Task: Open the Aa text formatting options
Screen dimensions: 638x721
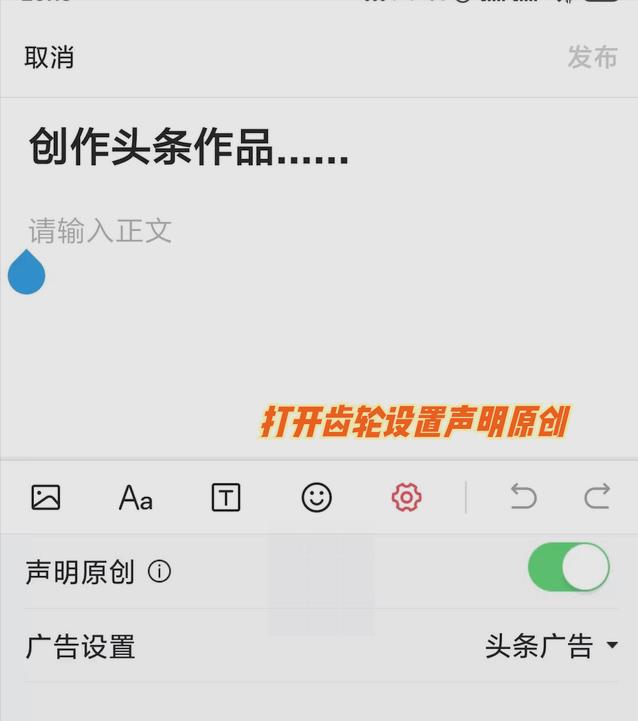Action: [x=136, y=497]
